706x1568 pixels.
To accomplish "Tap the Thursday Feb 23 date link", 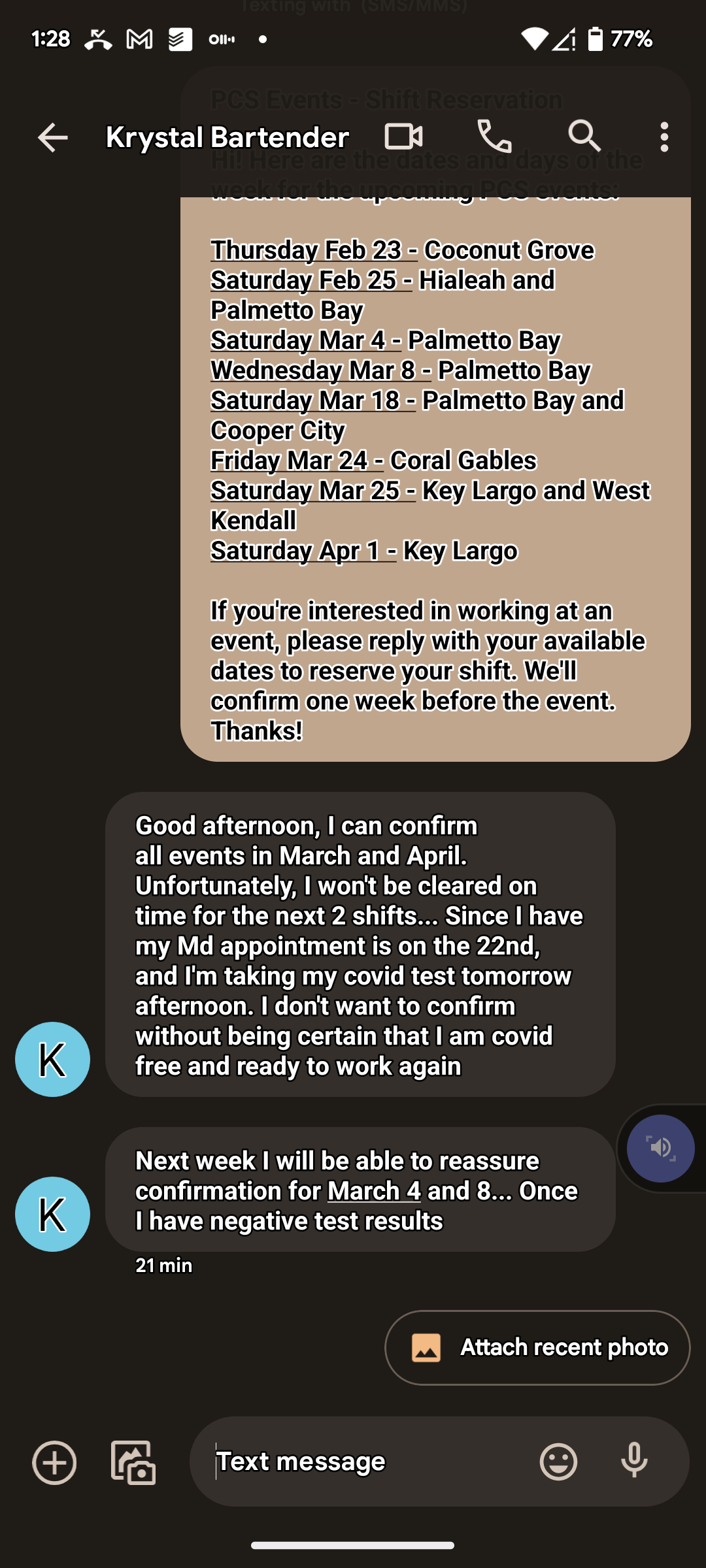I will pos(314,250).
